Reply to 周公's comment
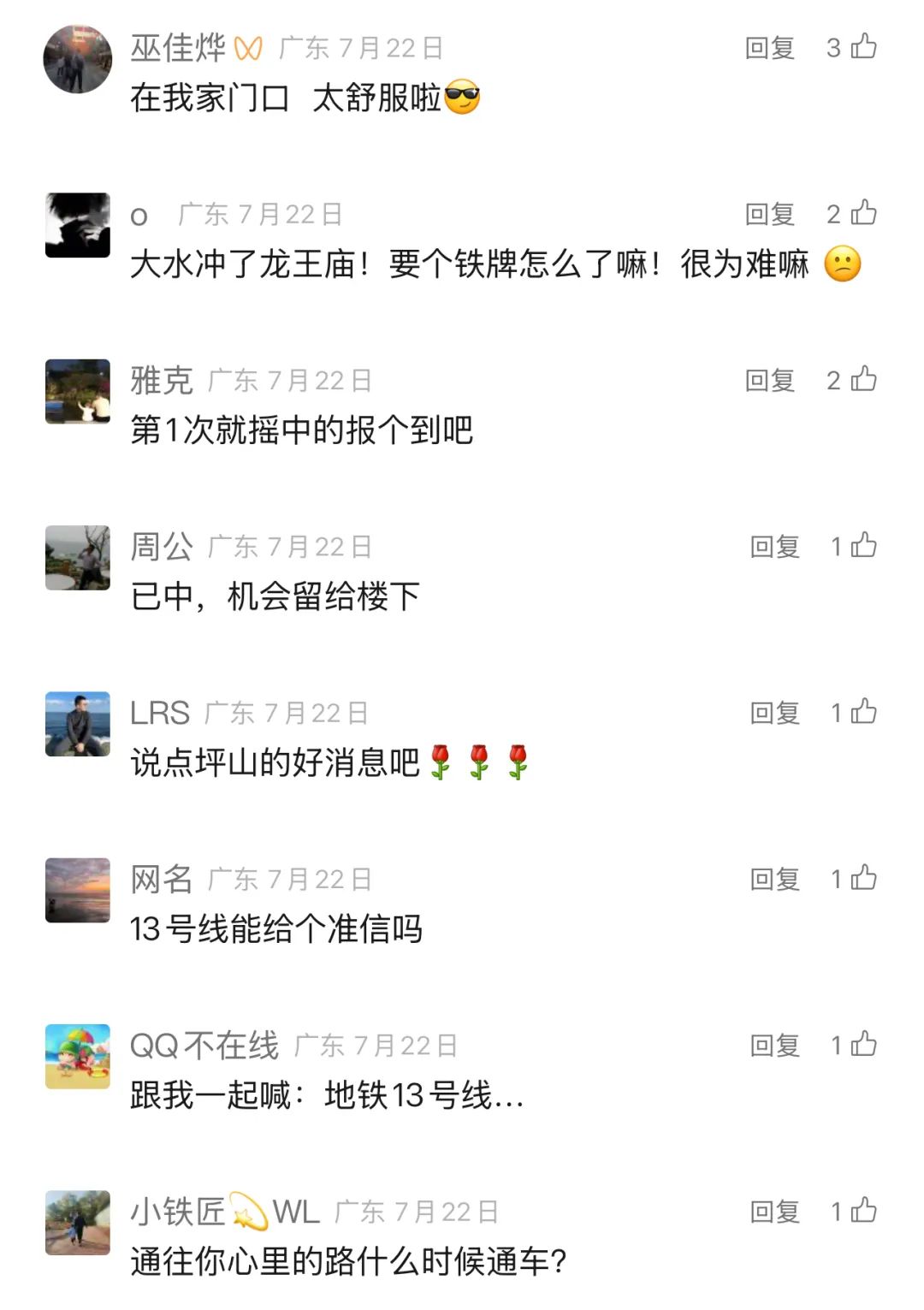 coord(774,546)
